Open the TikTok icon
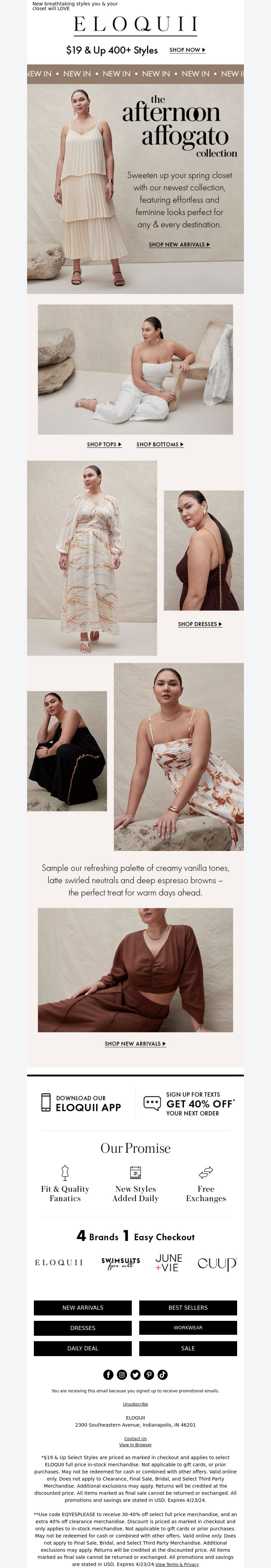Screen dimensions: 271x1568 tap(162, 1374)
